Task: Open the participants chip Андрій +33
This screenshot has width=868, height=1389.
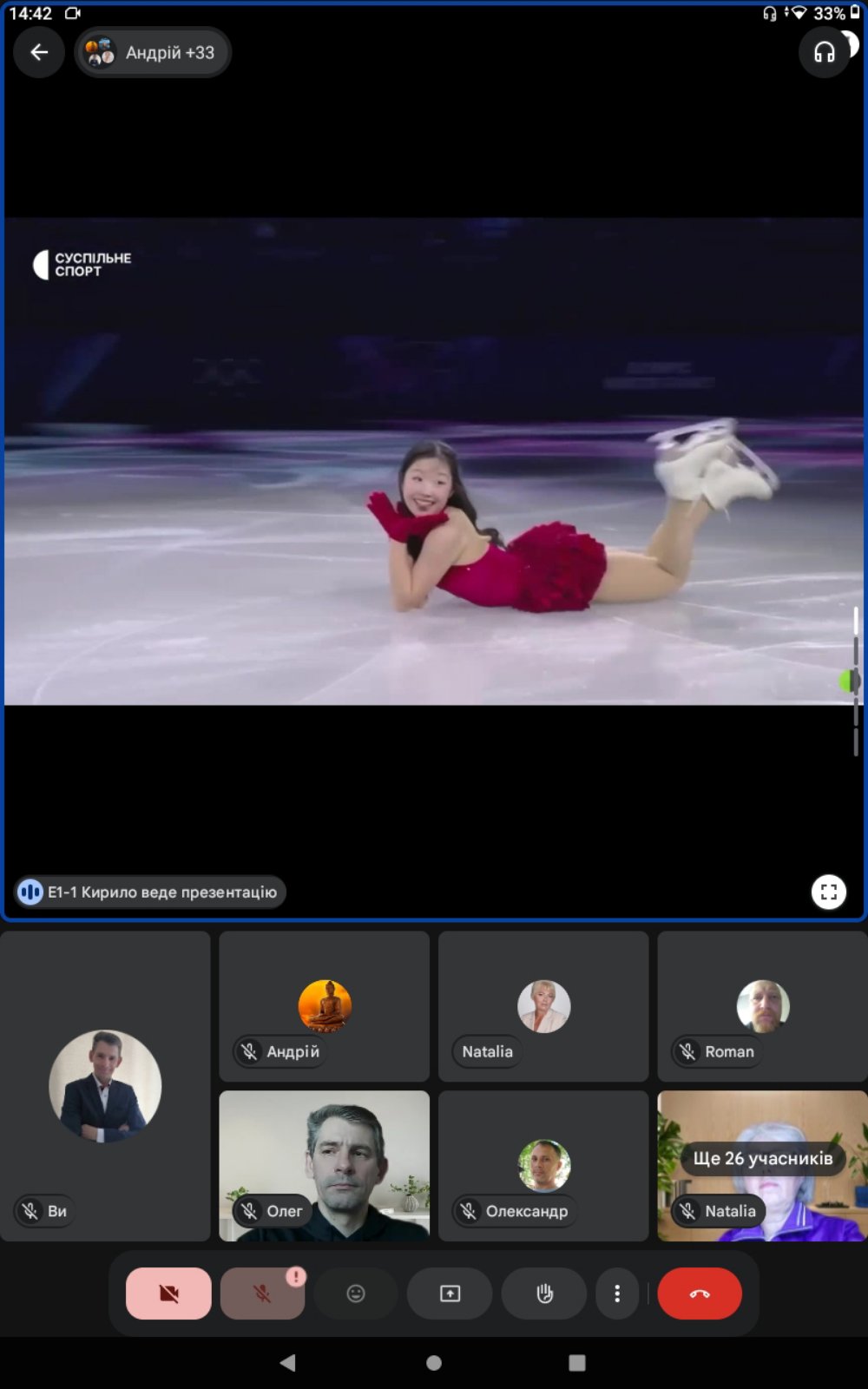Action: (153, 53)
